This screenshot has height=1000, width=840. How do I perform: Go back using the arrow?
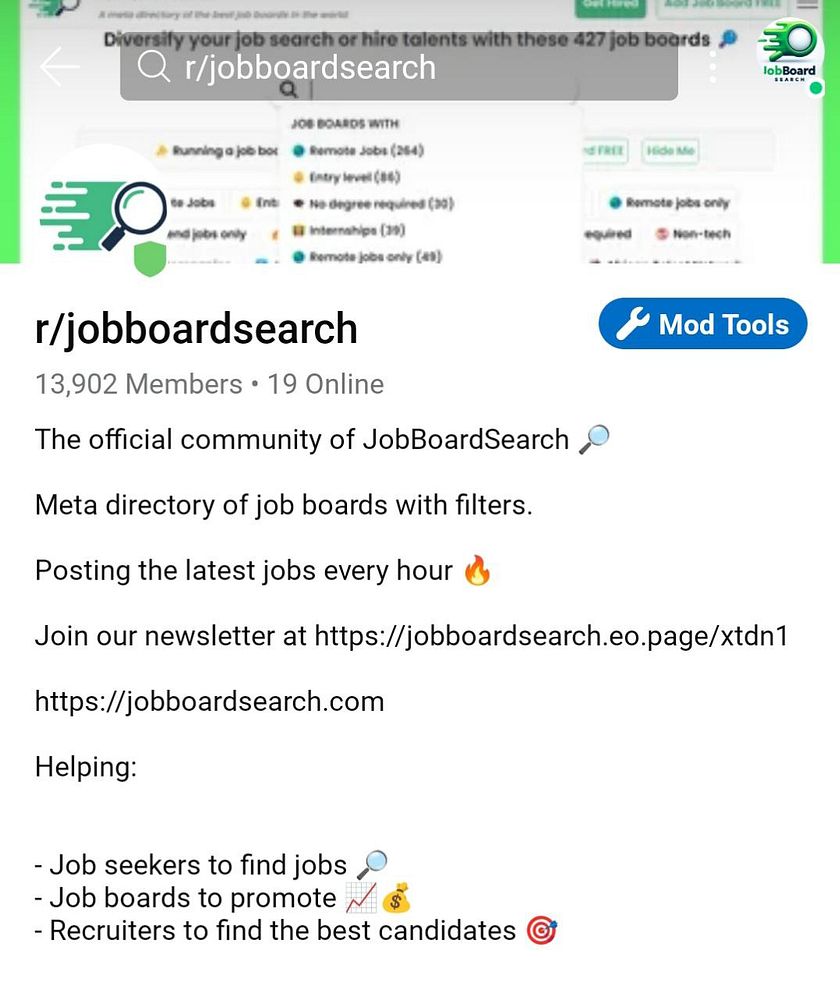(59, 67)
